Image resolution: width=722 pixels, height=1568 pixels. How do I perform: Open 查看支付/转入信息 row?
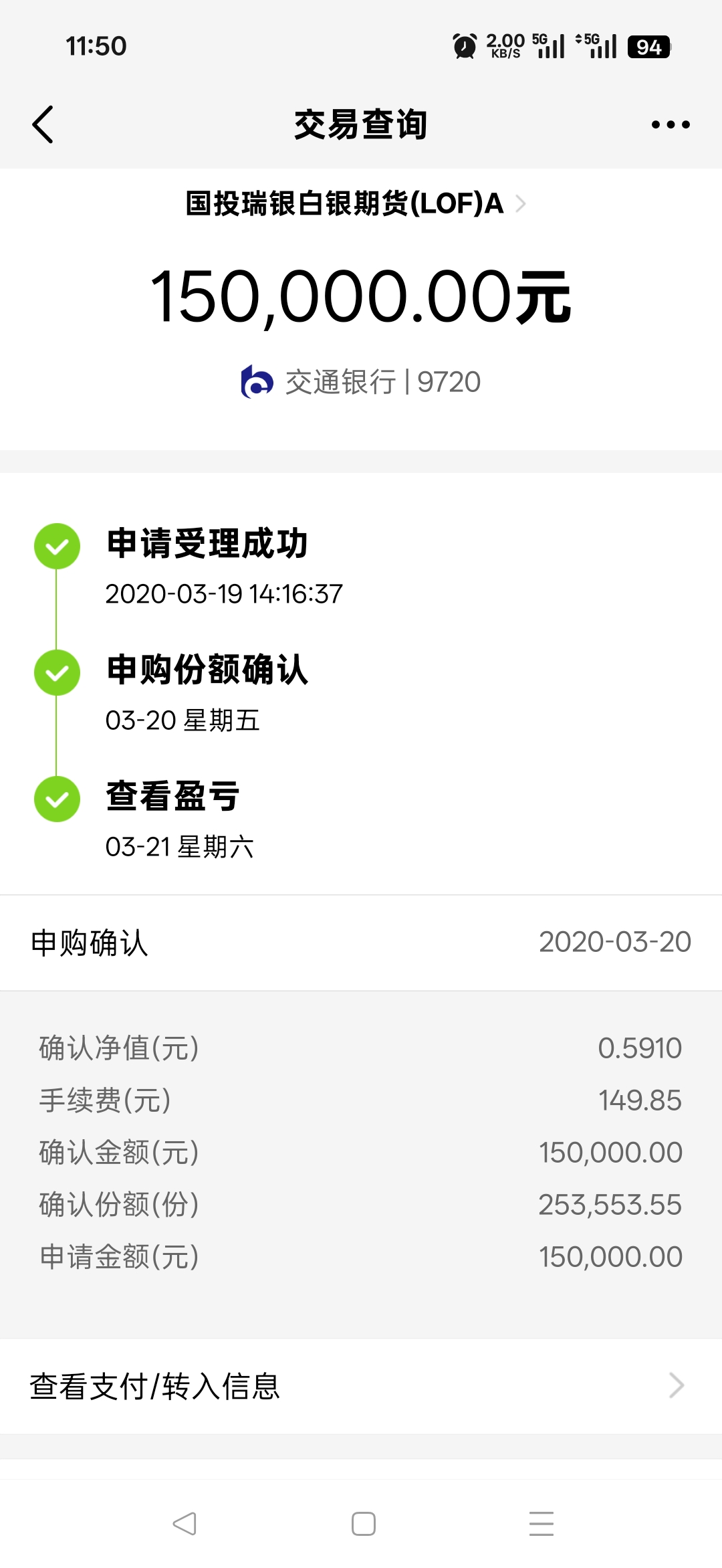(361, 1386)
